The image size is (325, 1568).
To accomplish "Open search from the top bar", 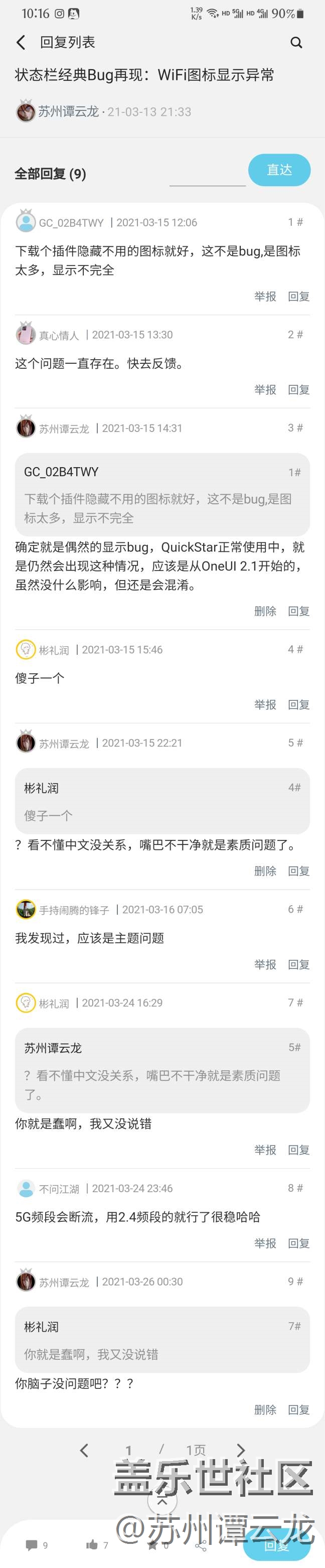I will (296, 43).
